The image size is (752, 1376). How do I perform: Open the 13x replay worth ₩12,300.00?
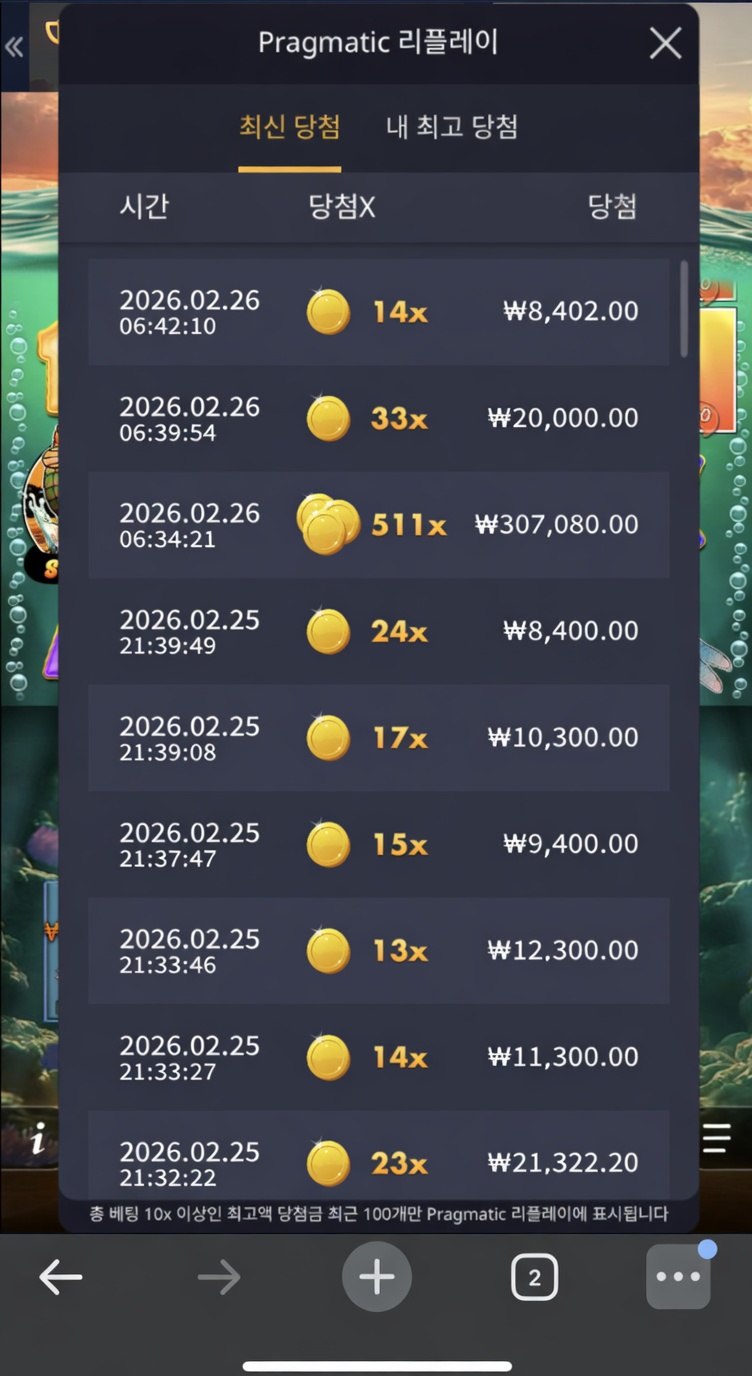[x=378, y=951]
